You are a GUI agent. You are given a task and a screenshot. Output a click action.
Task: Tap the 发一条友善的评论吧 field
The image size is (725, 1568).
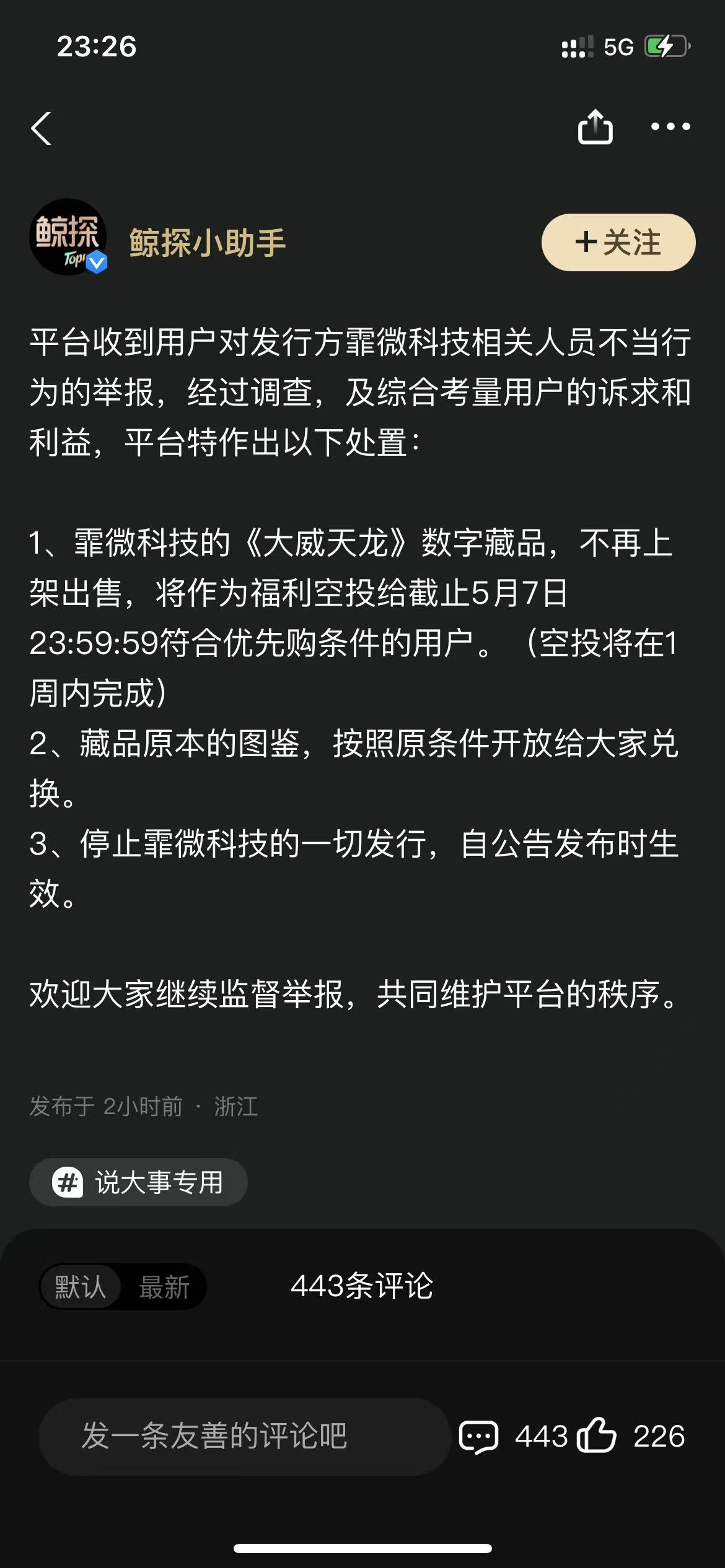244,1436
